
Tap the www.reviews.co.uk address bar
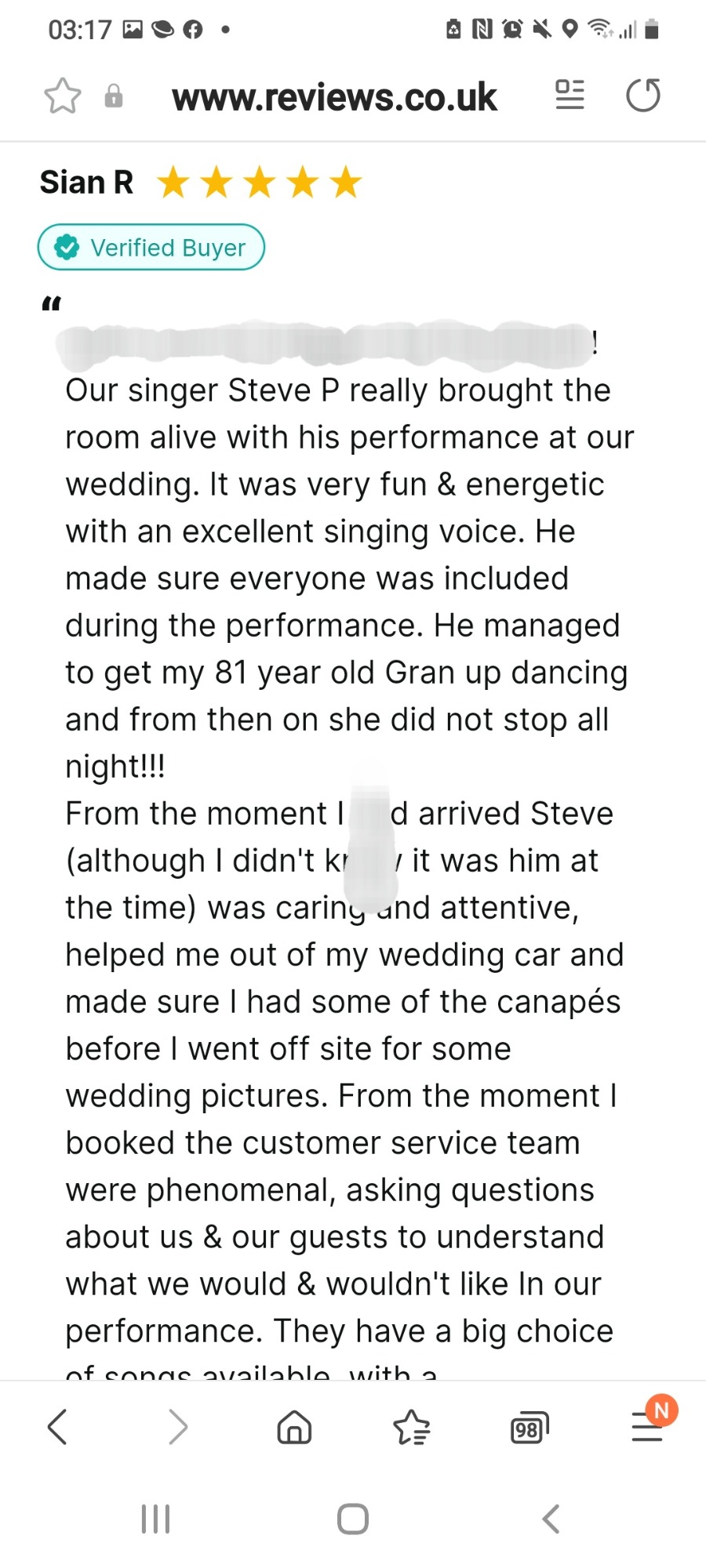tap(335, 97)
